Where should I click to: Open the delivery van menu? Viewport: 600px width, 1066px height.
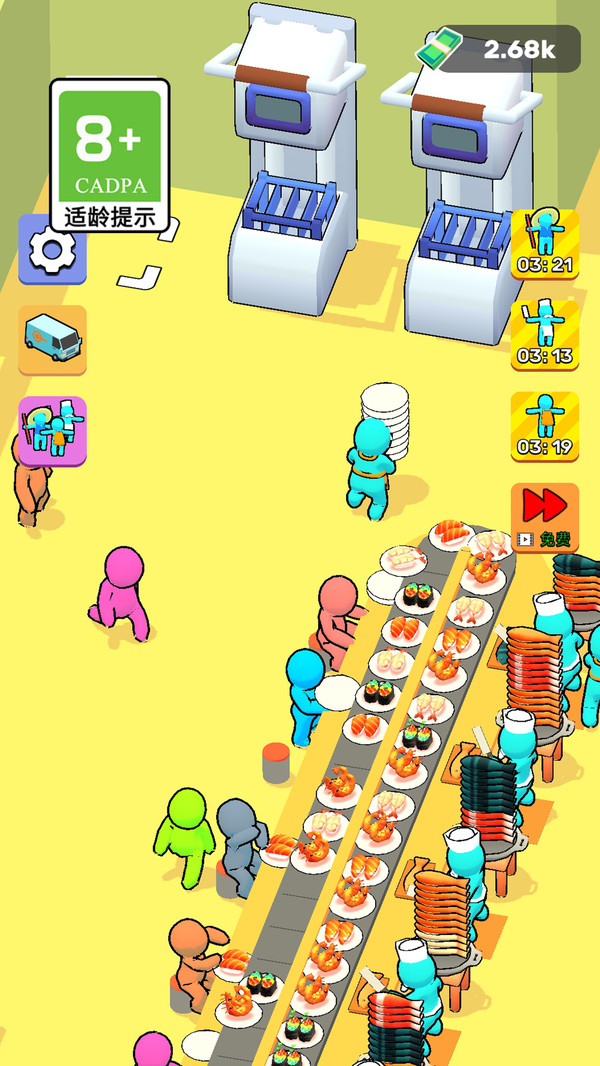pos(52,339)
